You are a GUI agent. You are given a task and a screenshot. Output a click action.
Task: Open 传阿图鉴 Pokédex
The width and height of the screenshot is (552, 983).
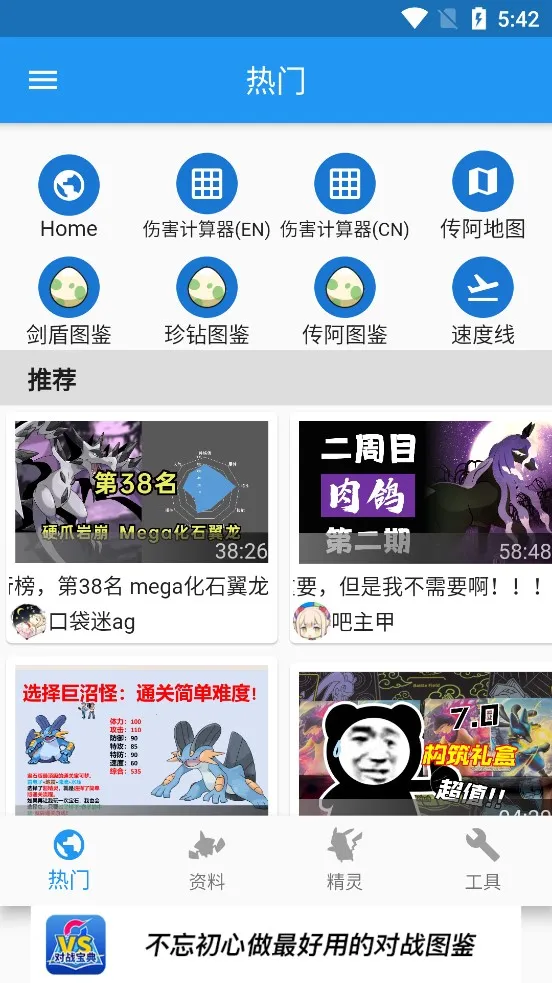coord(345,302)
